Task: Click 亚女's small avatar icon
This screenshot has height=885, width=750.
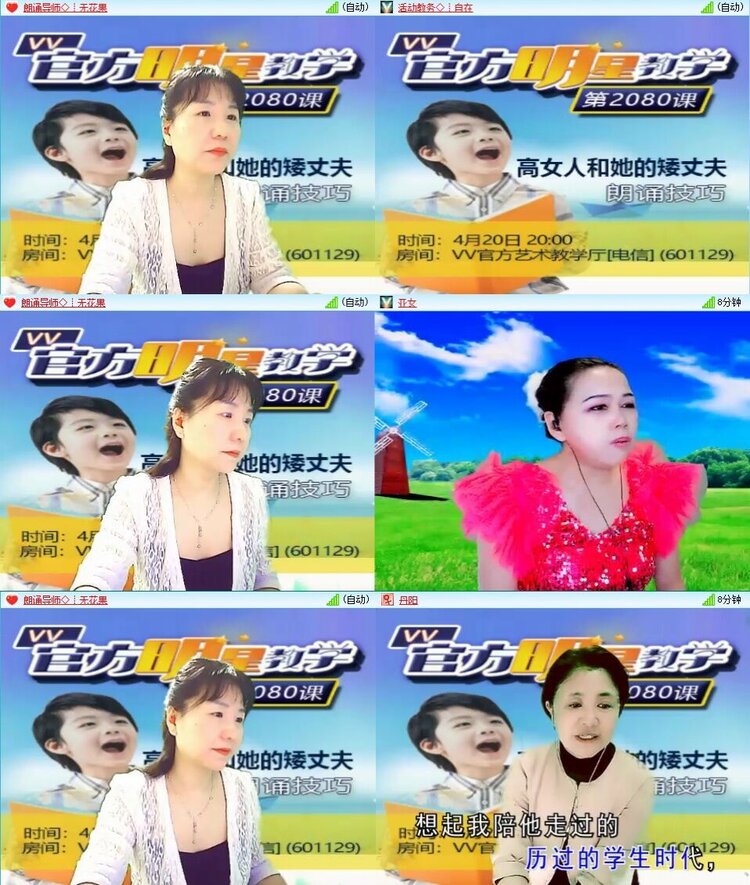Action: (x=385, y=303)
